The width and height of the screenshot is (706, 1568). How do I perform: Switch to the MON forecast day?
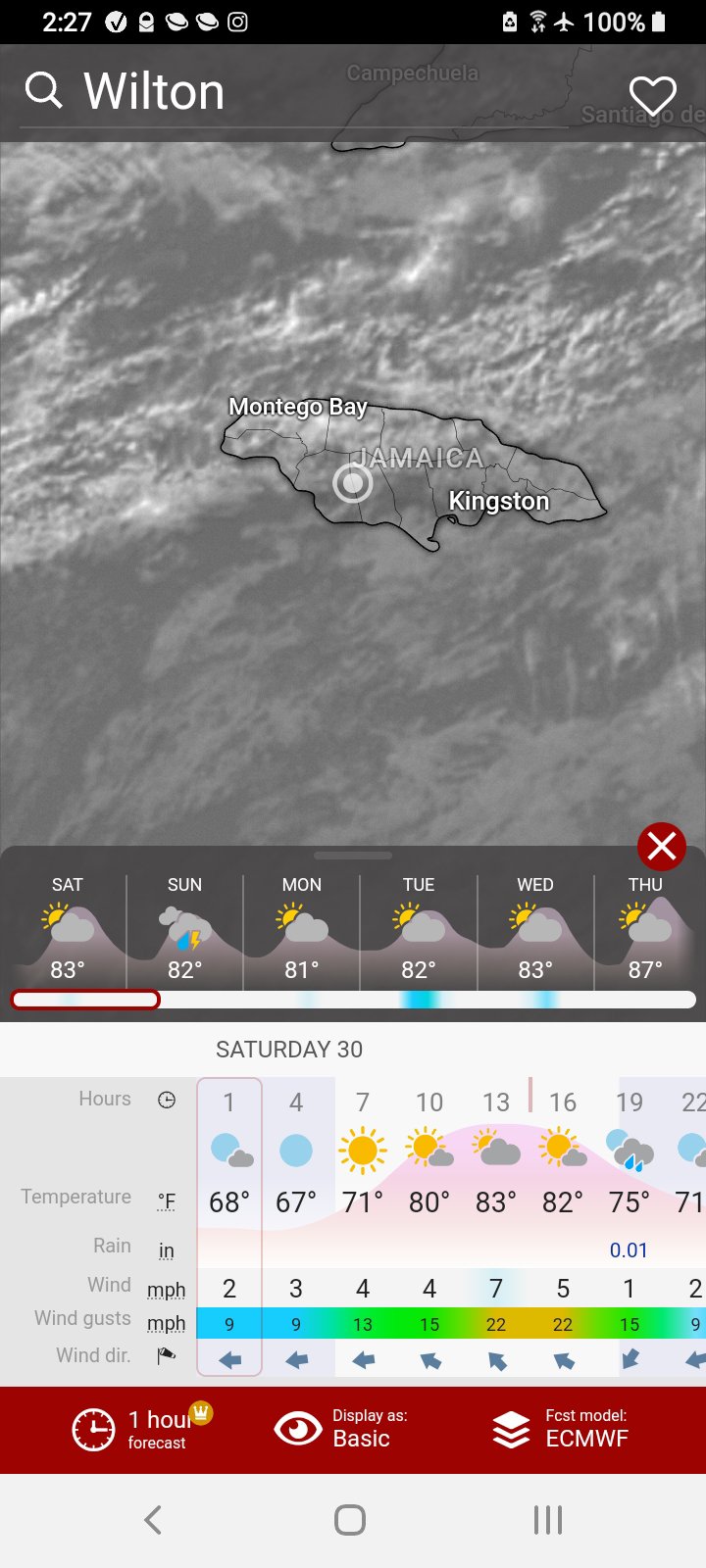pos(301,926)
